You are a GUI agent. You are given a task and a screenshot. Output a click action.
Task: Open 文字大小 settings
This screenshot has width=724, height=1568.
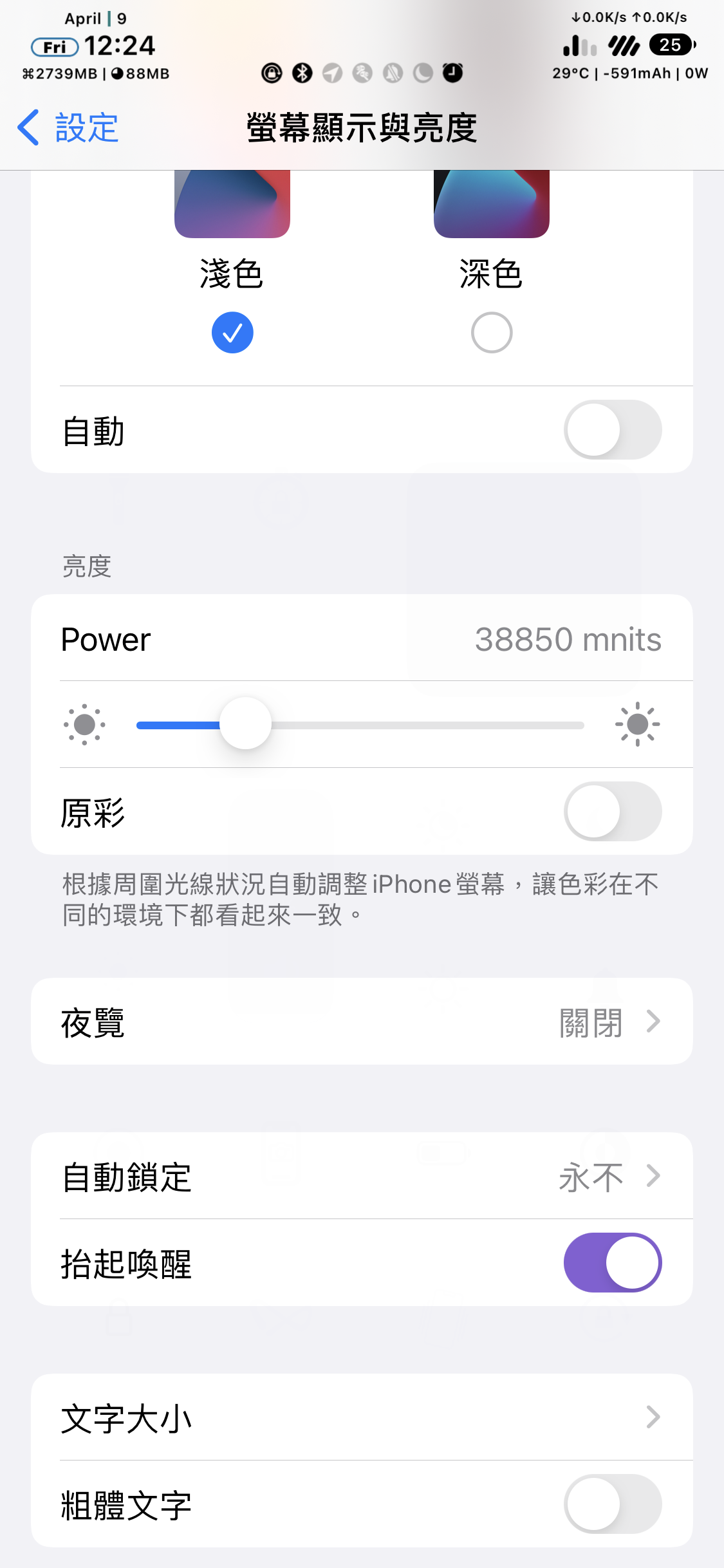(x=362, y=1417)
